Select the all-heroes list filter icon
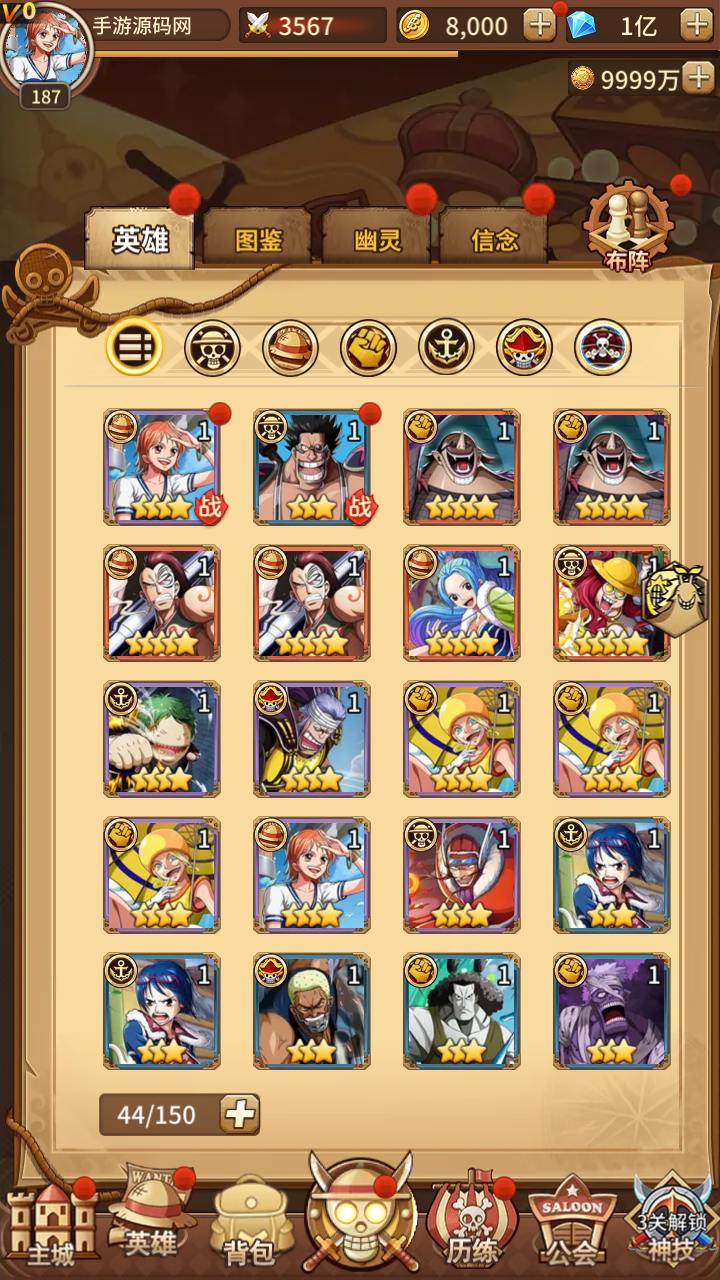This screenshot has width=720, height=1280. coord(134,347)
